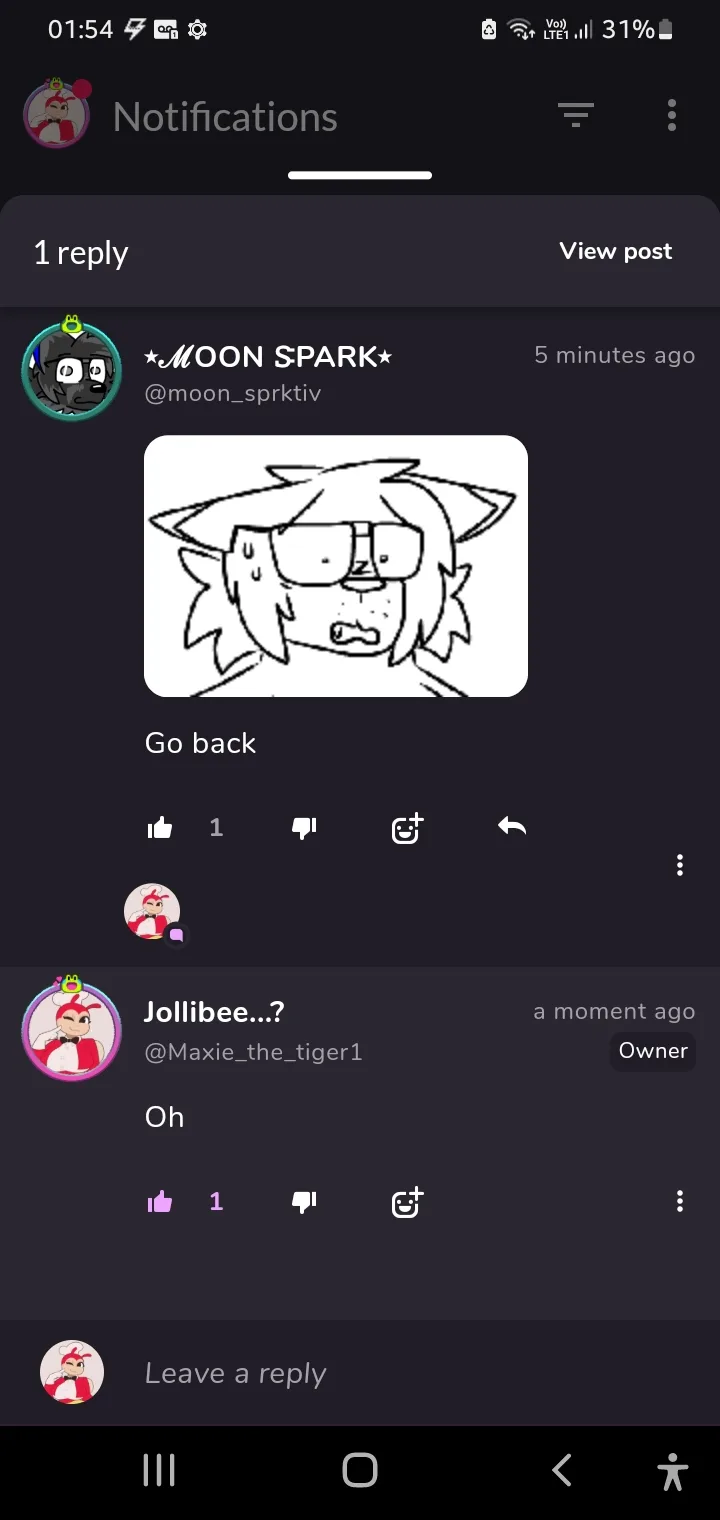Dislike MOON SPARK's comment
Viewport: 720px width, 1520px height.
(304, 827)
